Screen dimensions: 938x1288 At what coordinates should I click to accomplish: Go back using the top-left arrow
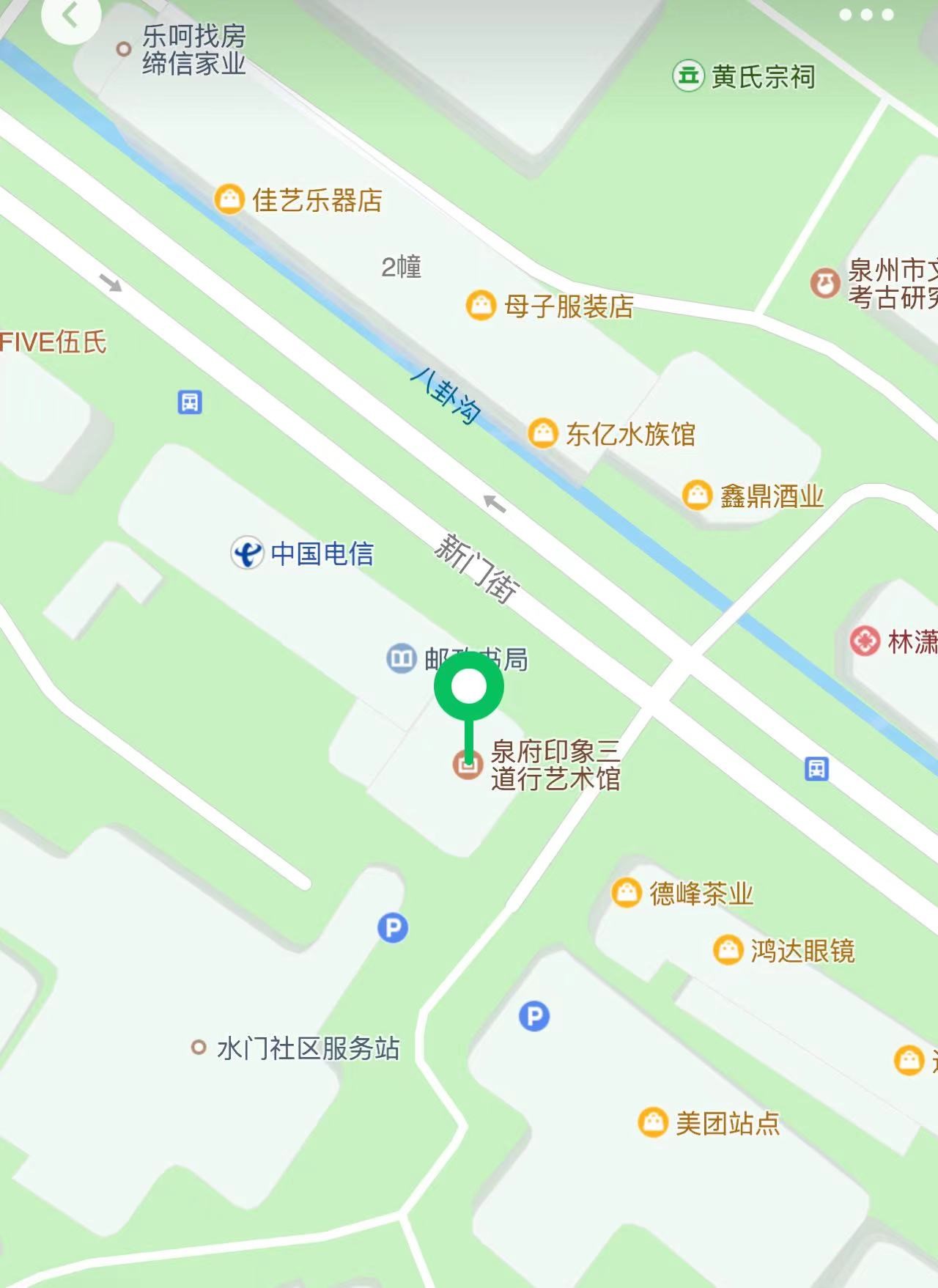pos(70,16)
